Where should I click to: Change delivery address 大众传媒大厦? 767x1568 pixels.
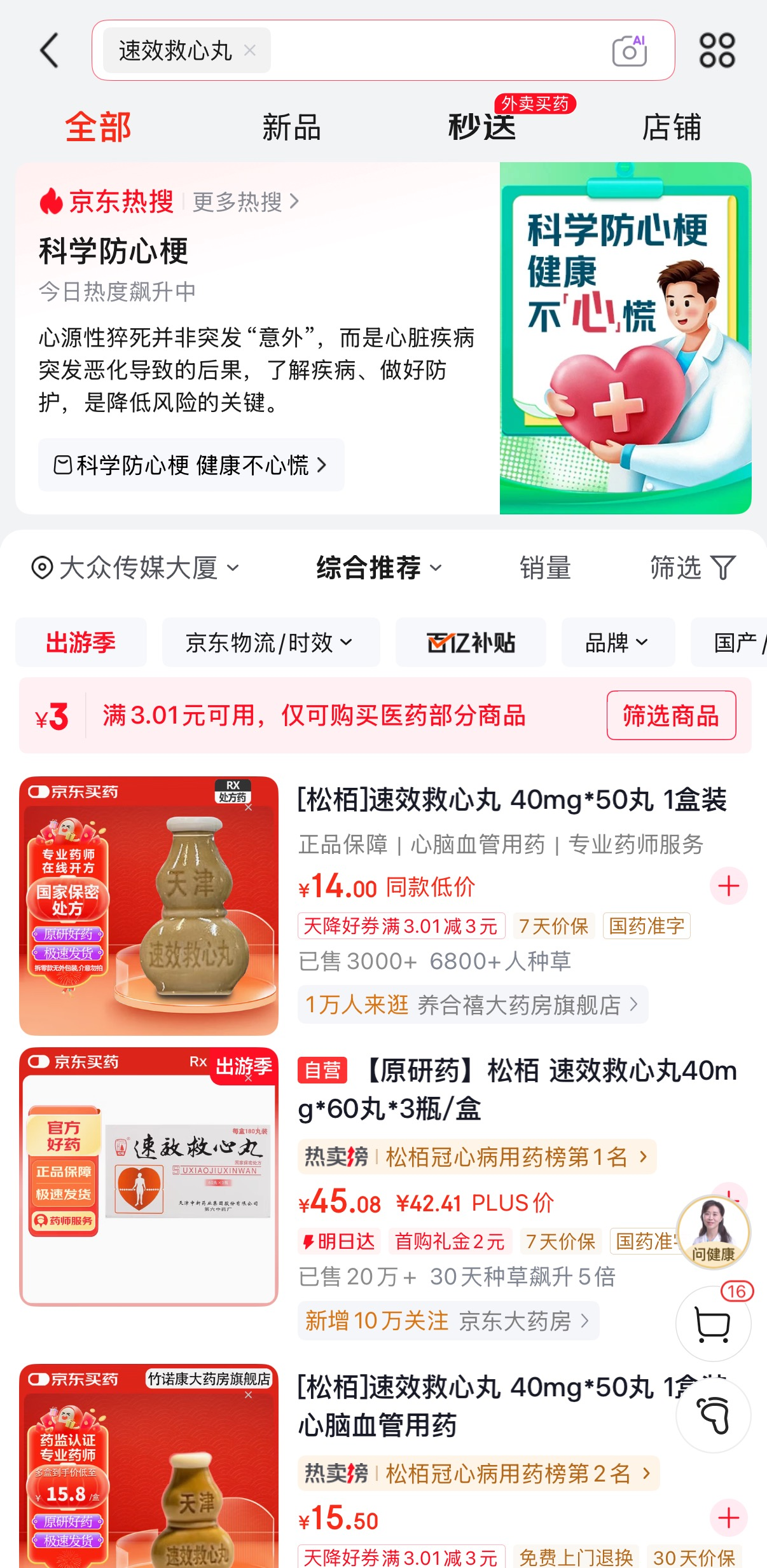click(135, 567)
